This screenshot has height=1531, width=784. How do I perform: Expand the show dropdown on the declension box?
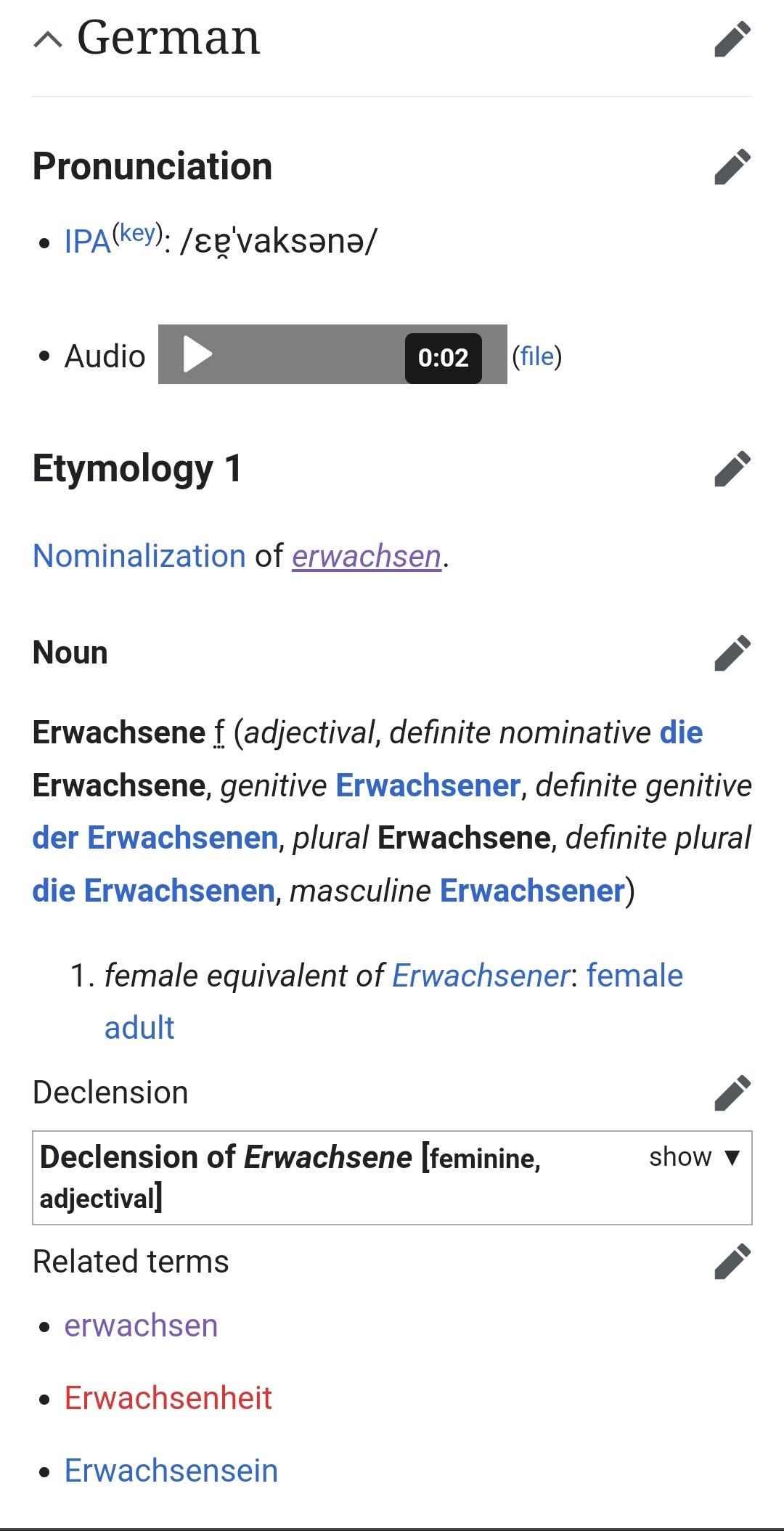[x=693, y=1156]
